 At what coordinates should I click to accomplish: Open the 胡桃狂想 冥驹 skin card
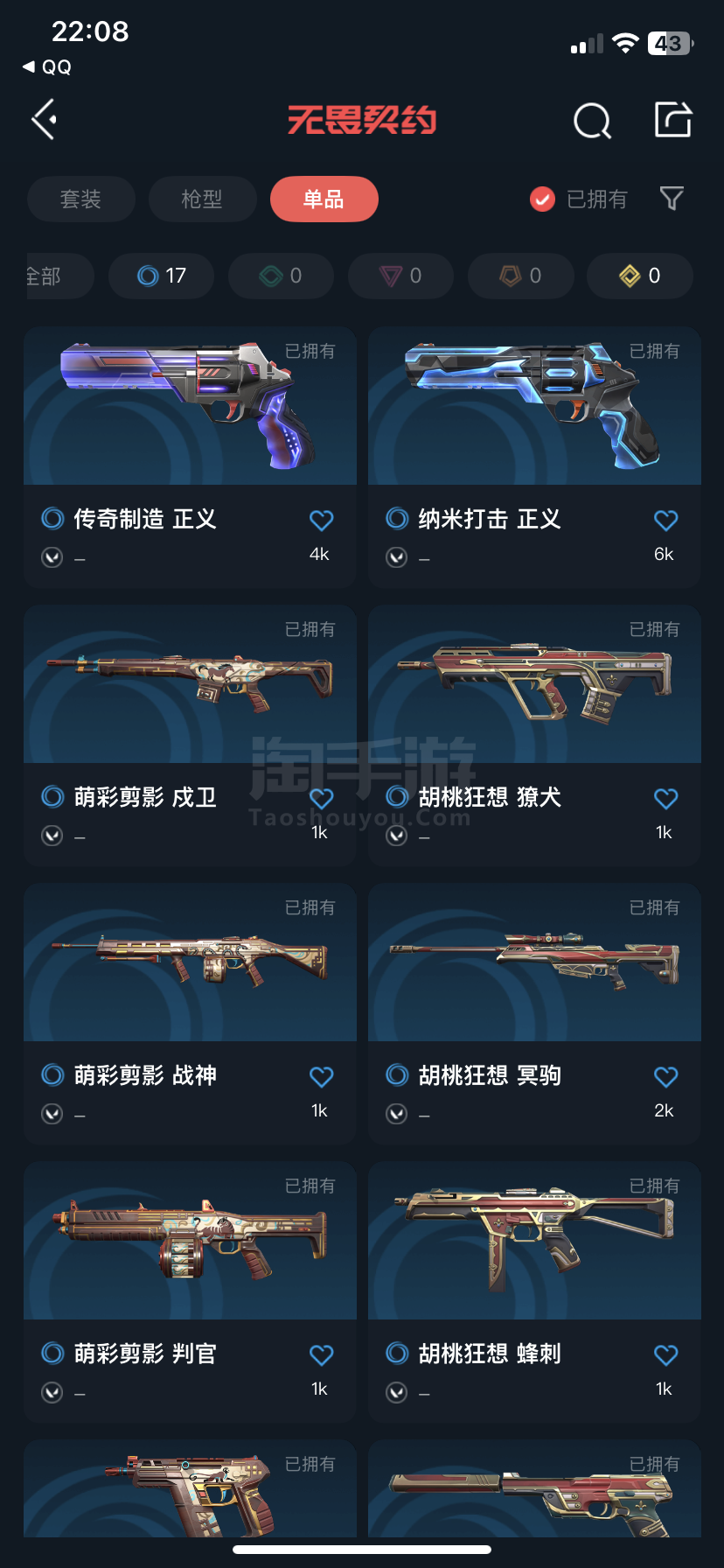click(x=534, y=1013)
